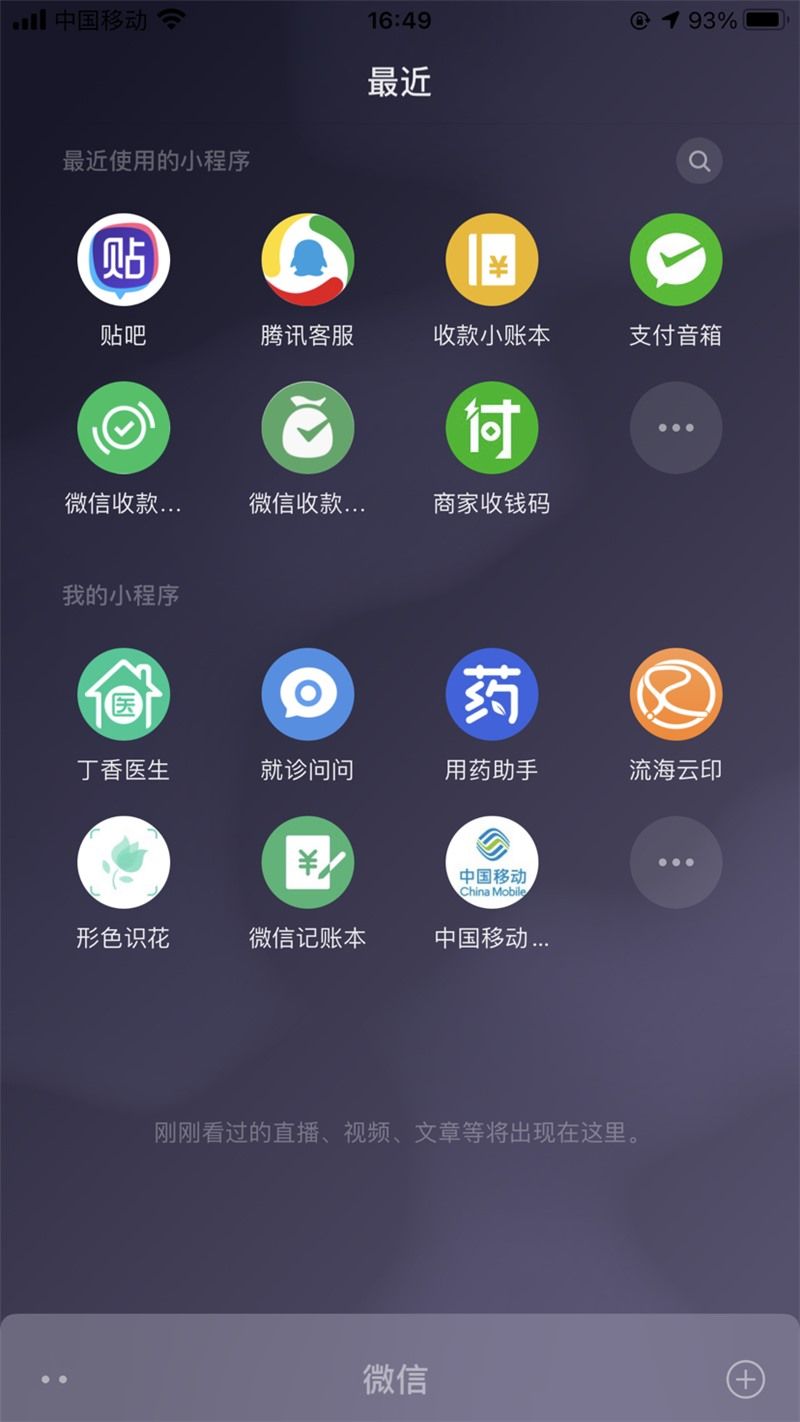Launch 形色识花

point(123,862)
